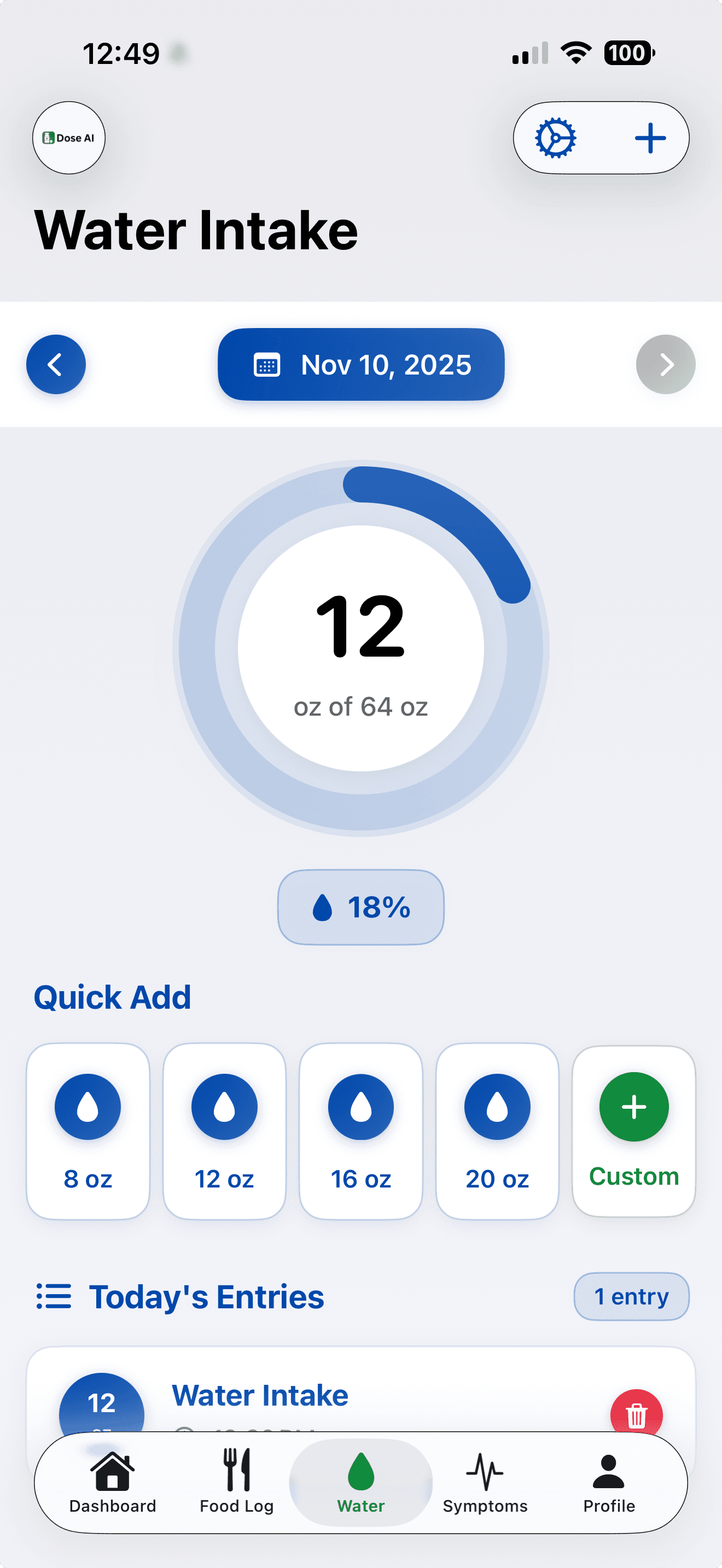This screenshot has height=1568, width=722.
Task: Quick add 20 oz of water
Action: (x=497, y=1107)
